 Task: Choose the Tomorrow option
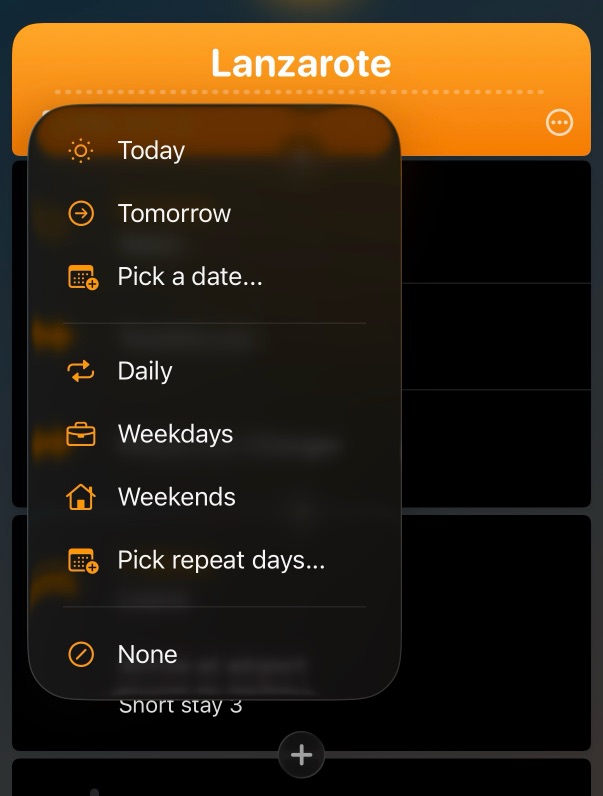(174, 214)
